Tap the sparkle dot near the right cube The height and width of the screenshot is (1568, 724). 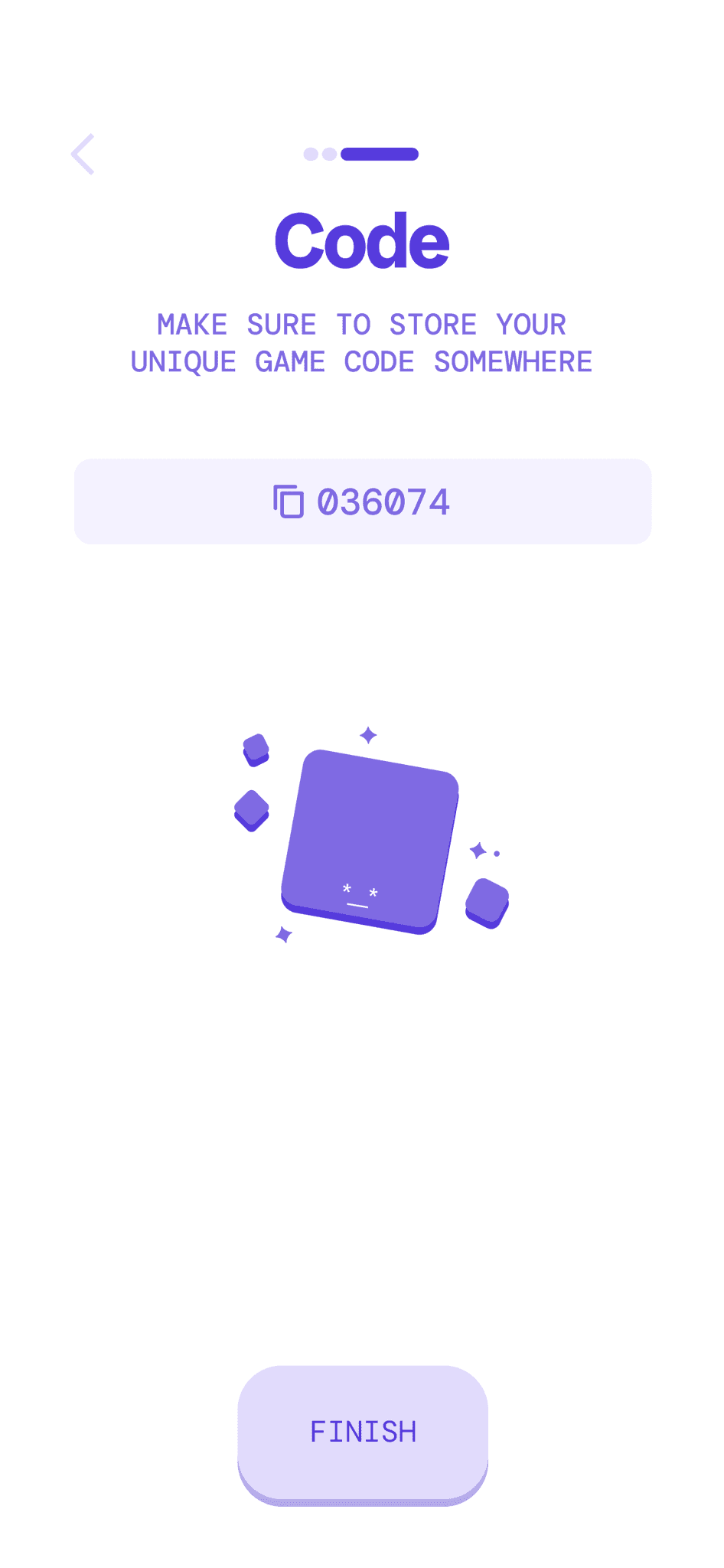[497, 851]
